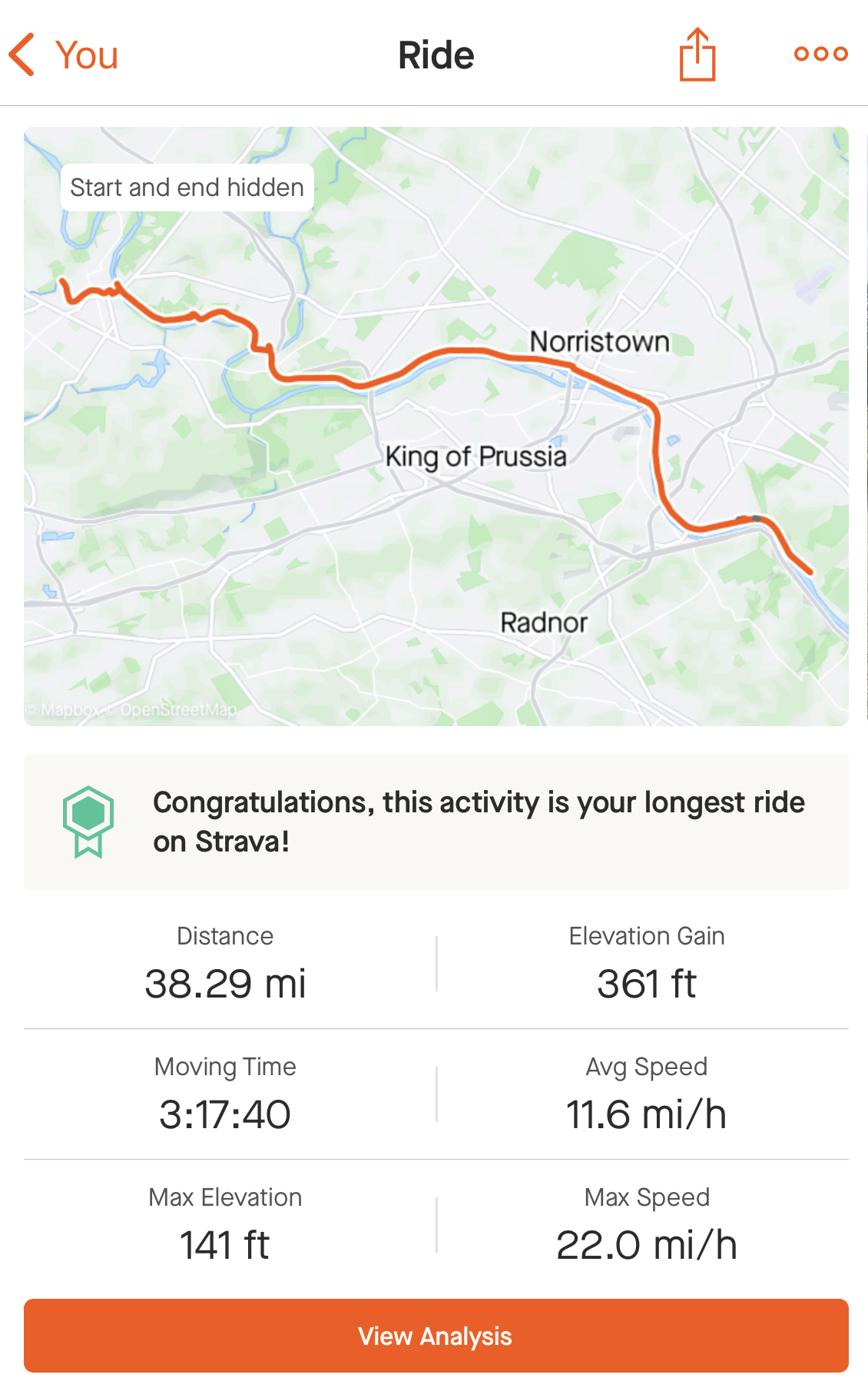
Task: Share this ride activity
Action: coord(697,55)
